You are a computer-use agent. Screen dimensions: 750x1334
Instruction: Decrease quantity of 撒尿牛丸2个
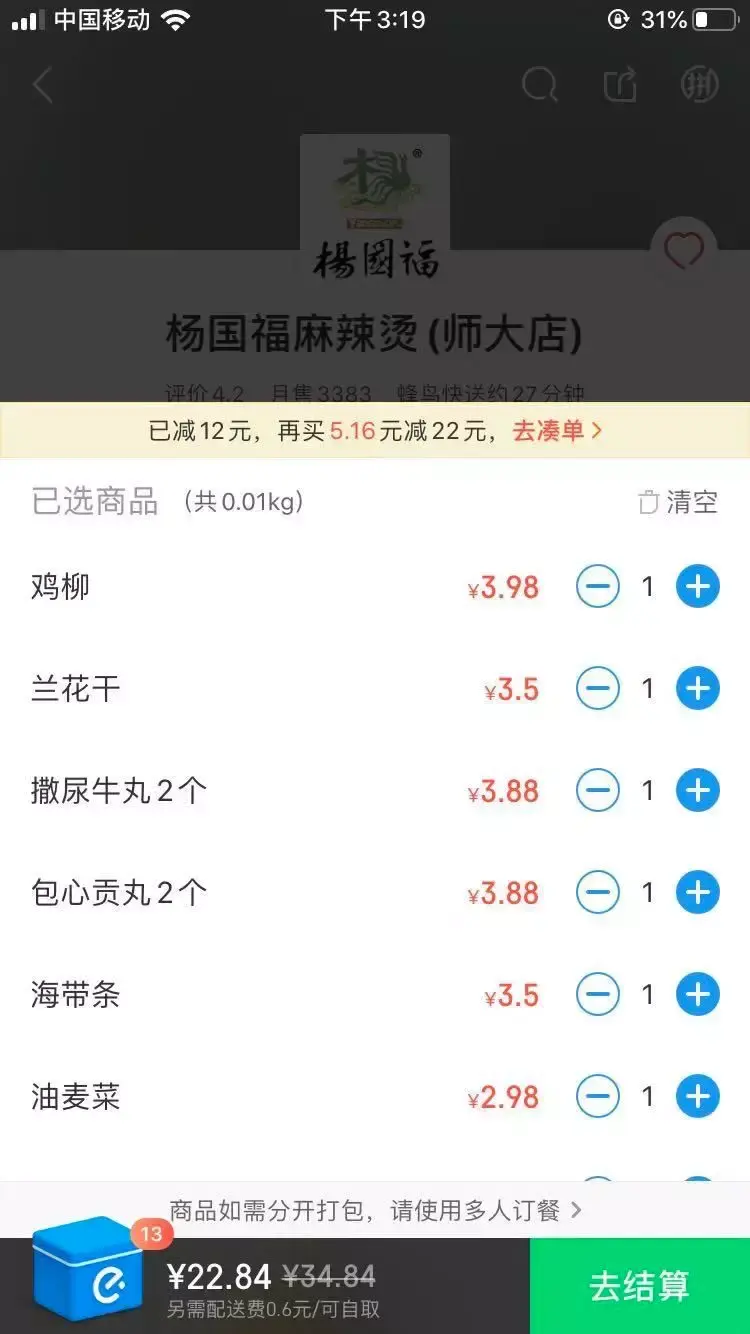tap(598, 790)
